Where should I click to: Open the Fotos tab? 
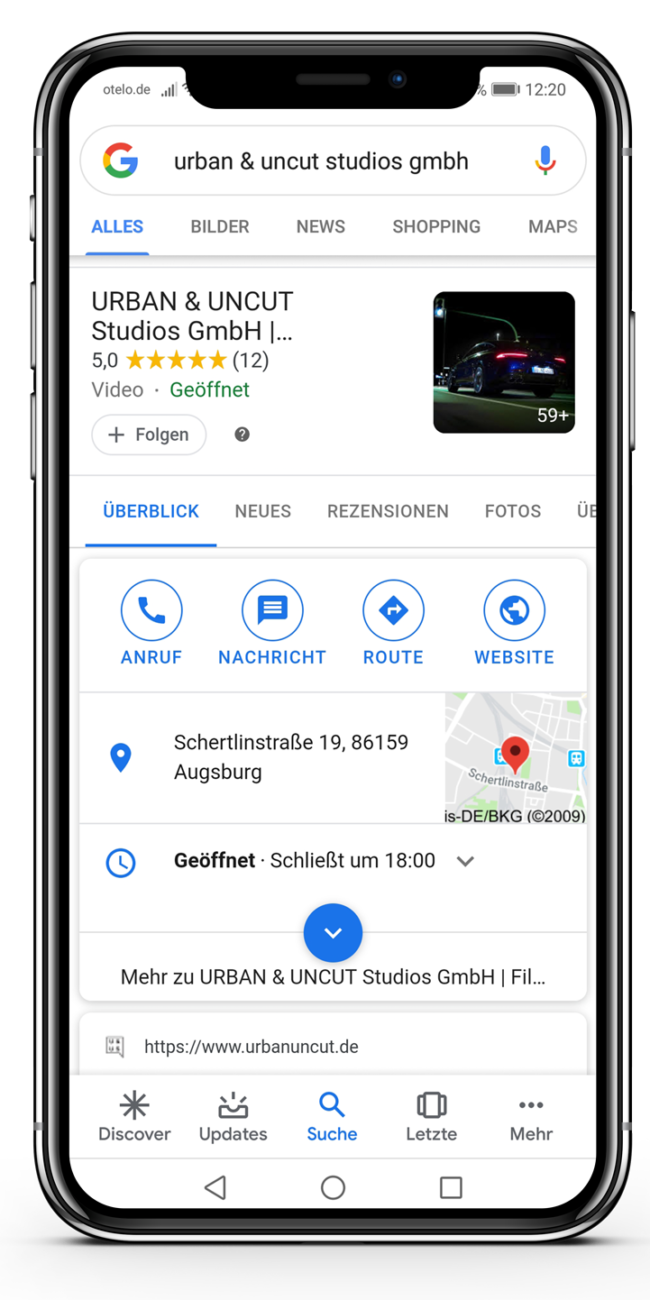point(513,511)
